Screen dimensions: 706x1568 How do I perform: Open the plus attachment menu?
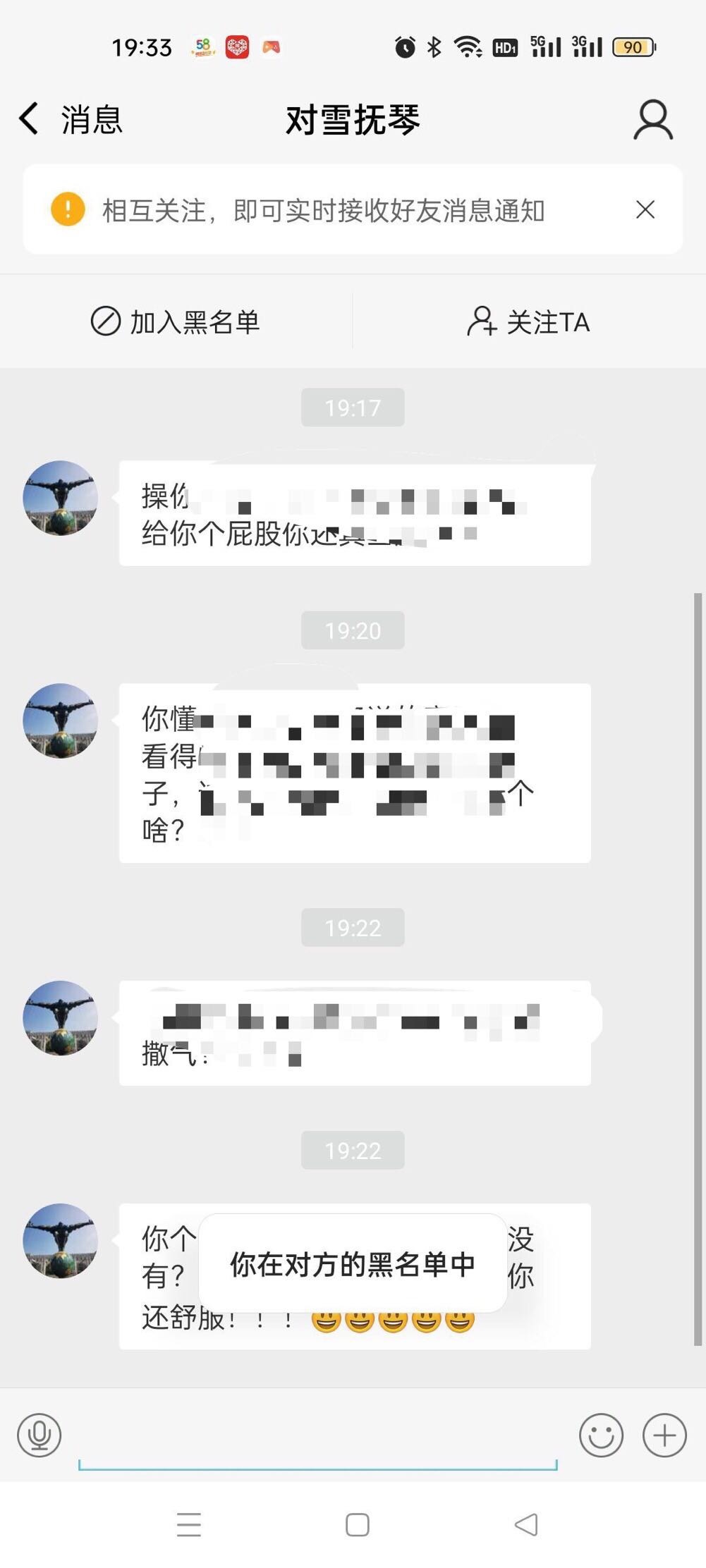pyautogui.click(x=664, y=1435)
